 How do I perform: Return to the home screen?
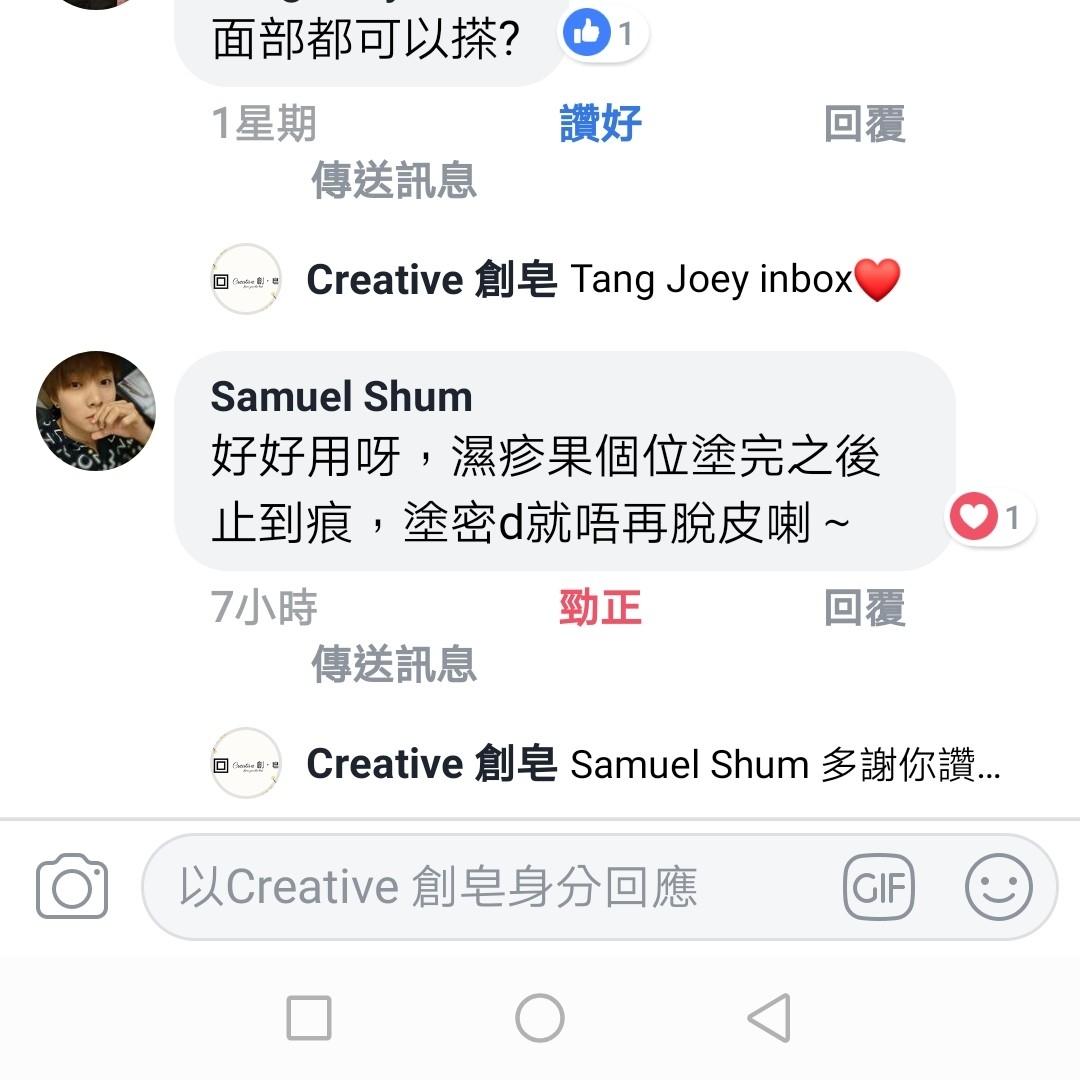[540, 1018]
